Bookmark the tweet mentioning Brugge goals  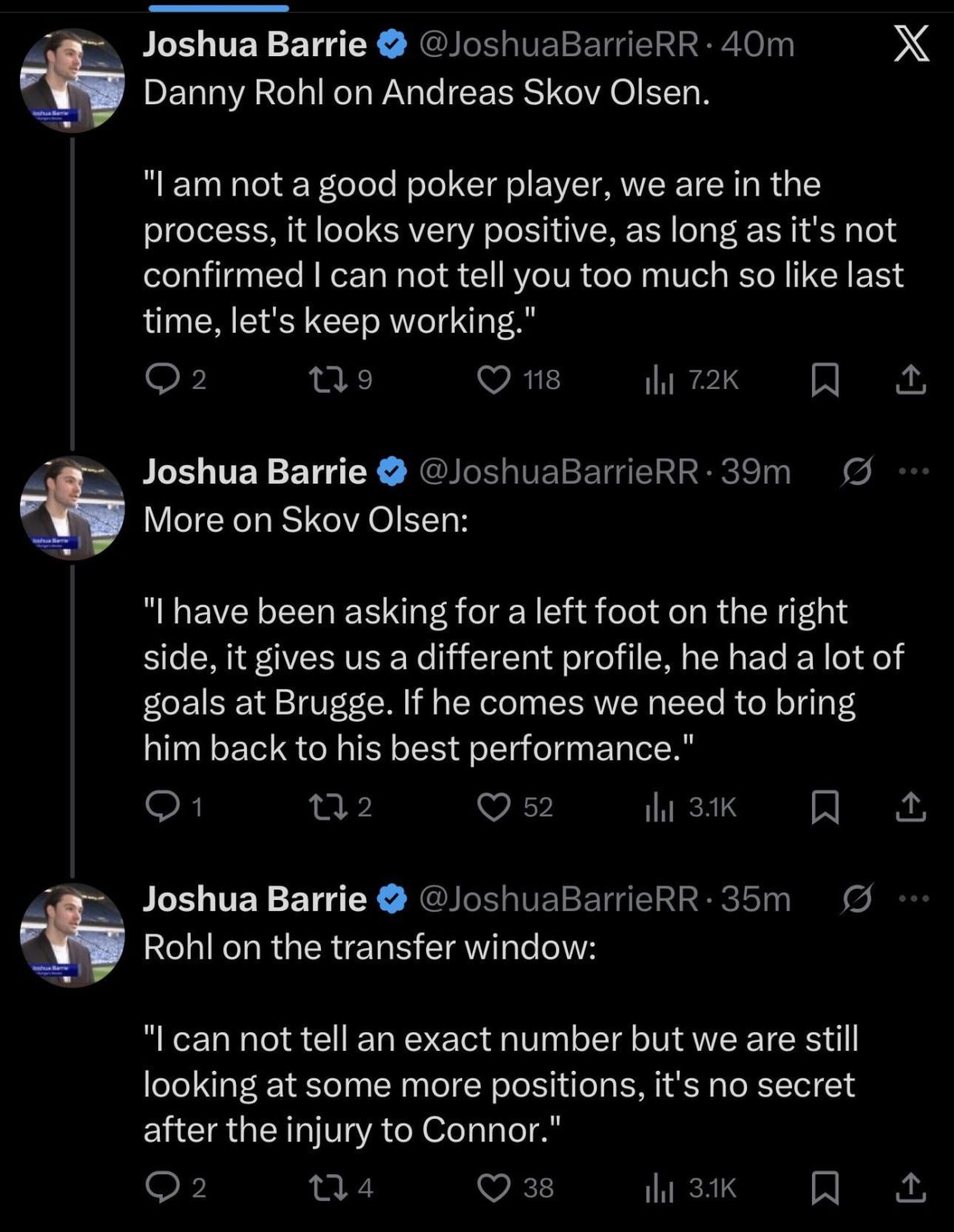[x=825, y=807]
